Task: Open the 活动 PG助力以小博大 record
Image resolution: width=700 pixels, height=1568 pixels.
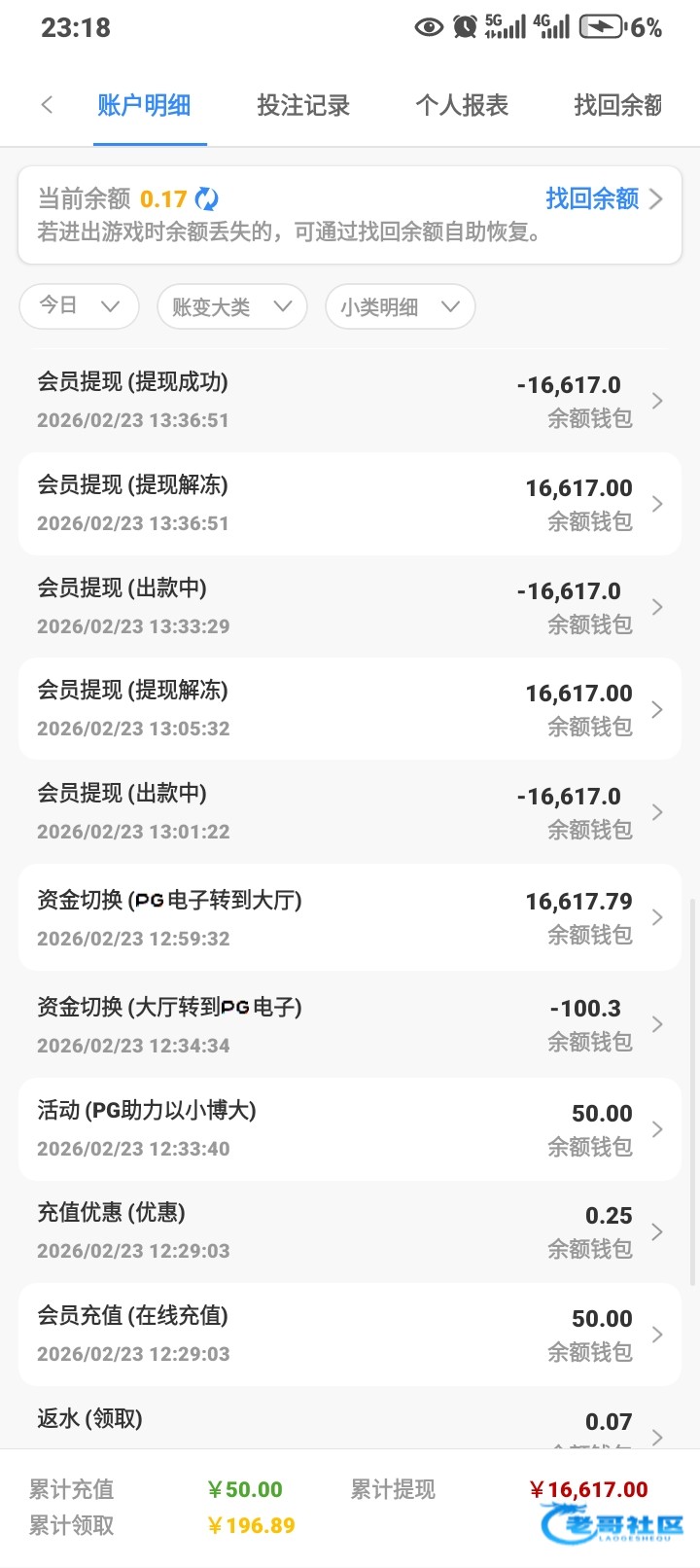Action: pyautogui.click(x=350, y=1129)
